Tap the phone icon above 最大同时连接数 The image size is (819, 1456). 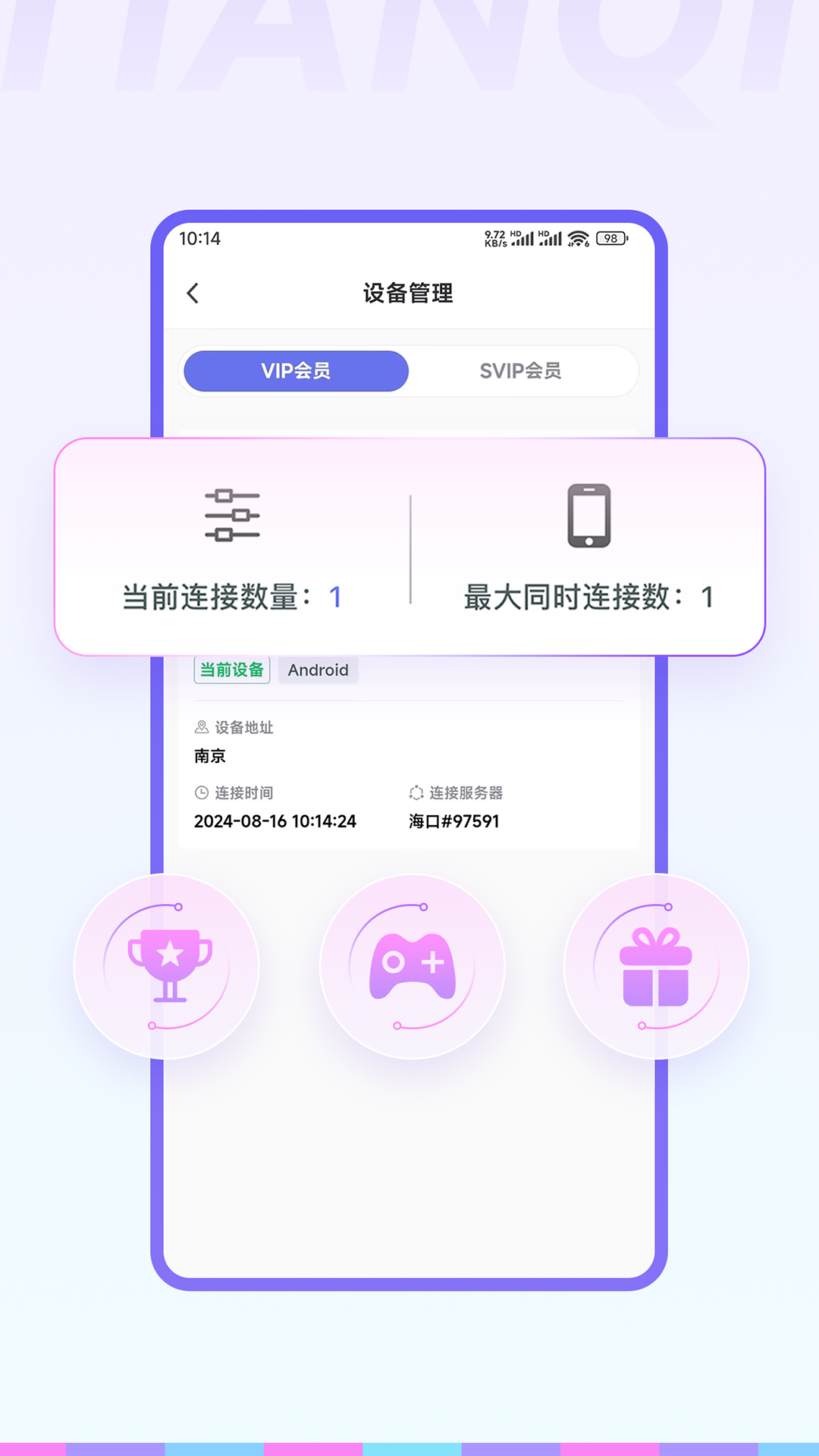coord(588,516)
